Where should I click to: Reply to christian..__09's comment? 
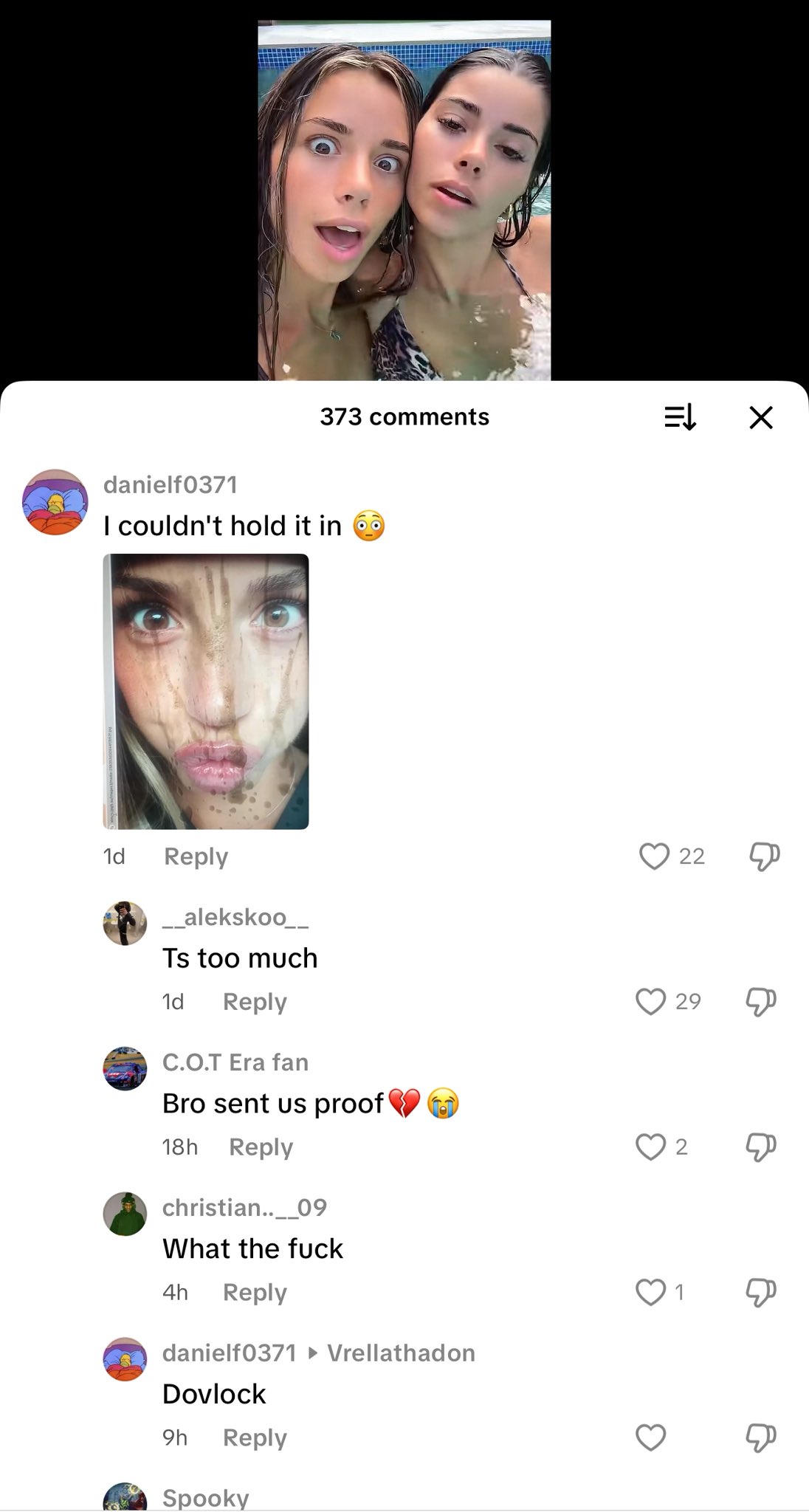[255, 1293]
